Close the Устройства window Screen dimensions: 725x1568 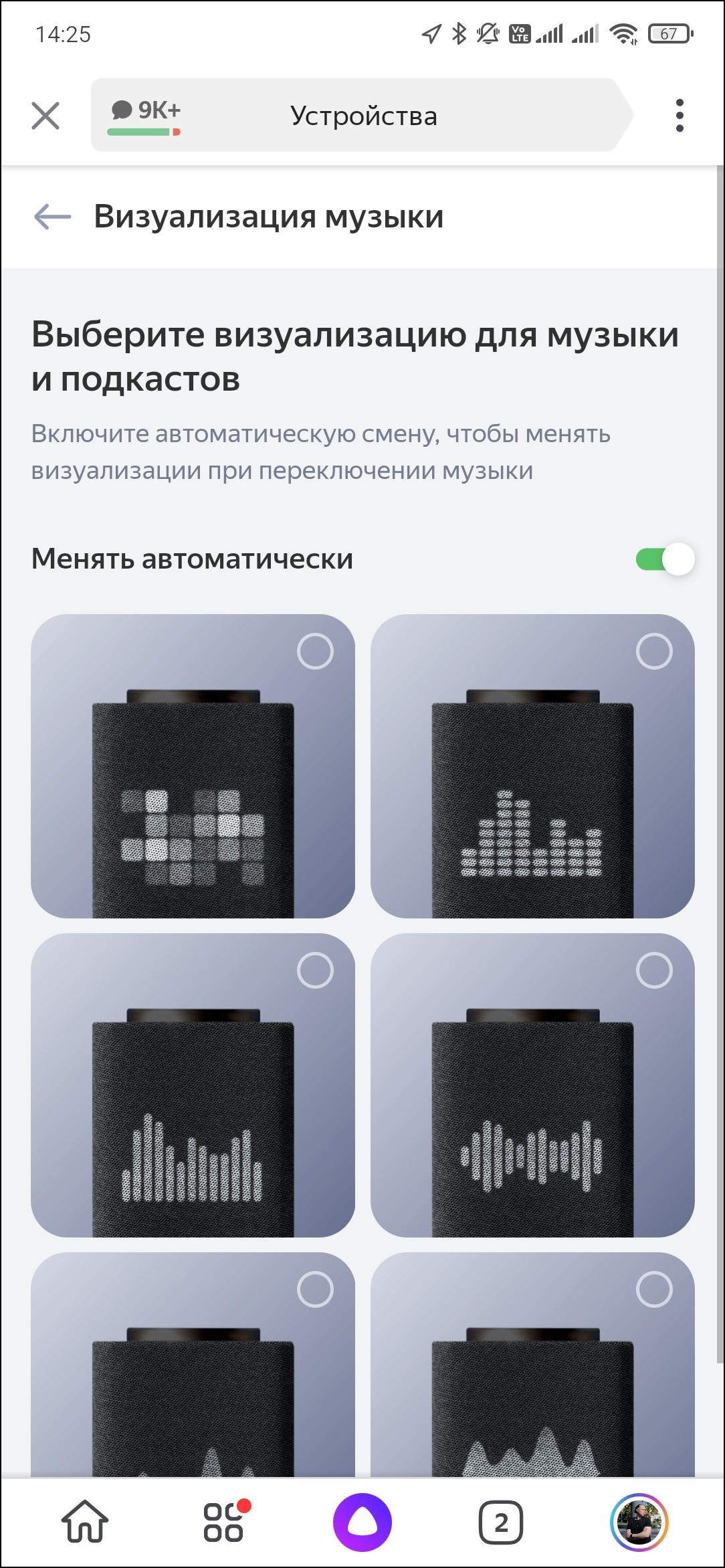(x=45, y=116)
